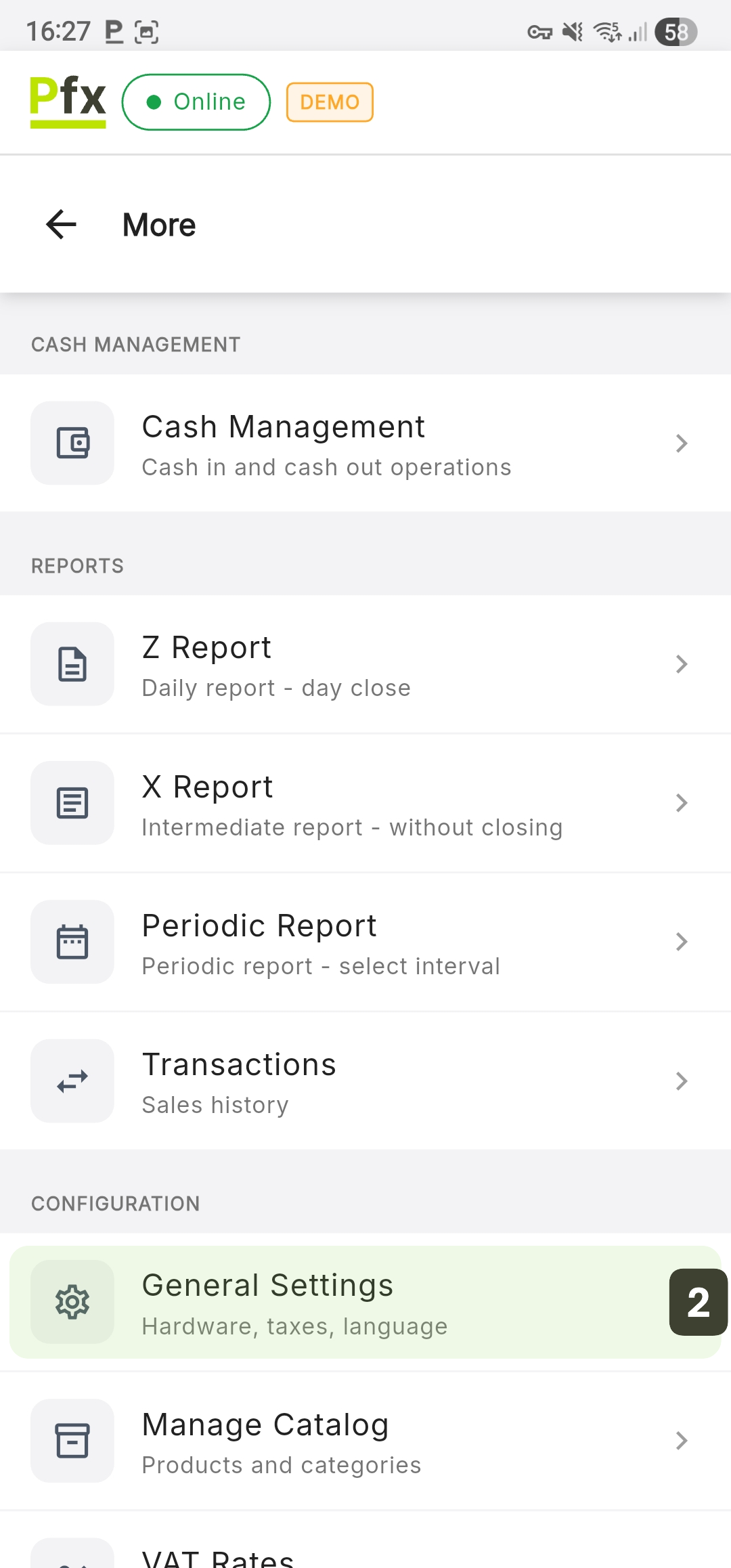Go back from the More screen
Viewport: 731px width, 1568px height.
click(62, 225)
